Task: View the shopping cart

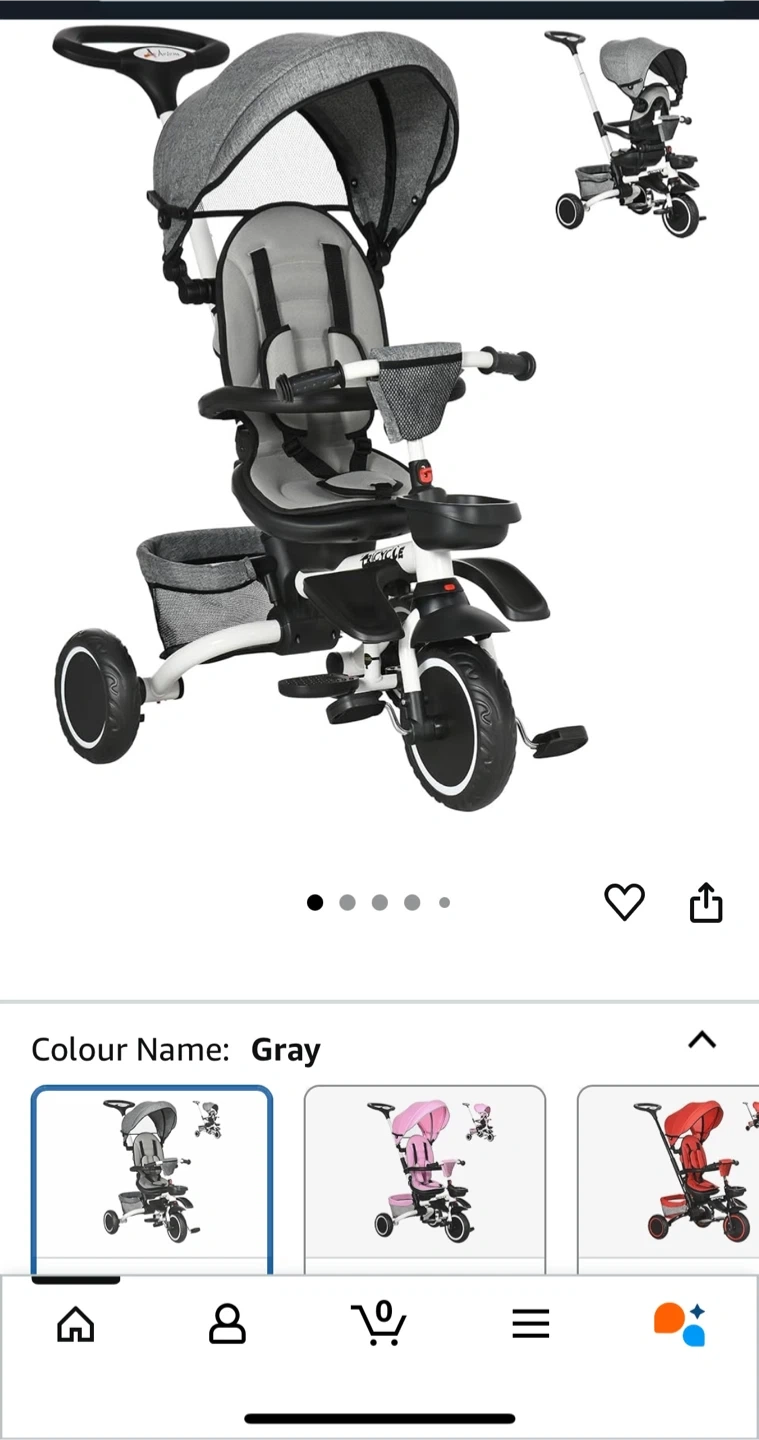Action: pyautogui.click(x=379, y=1324)
